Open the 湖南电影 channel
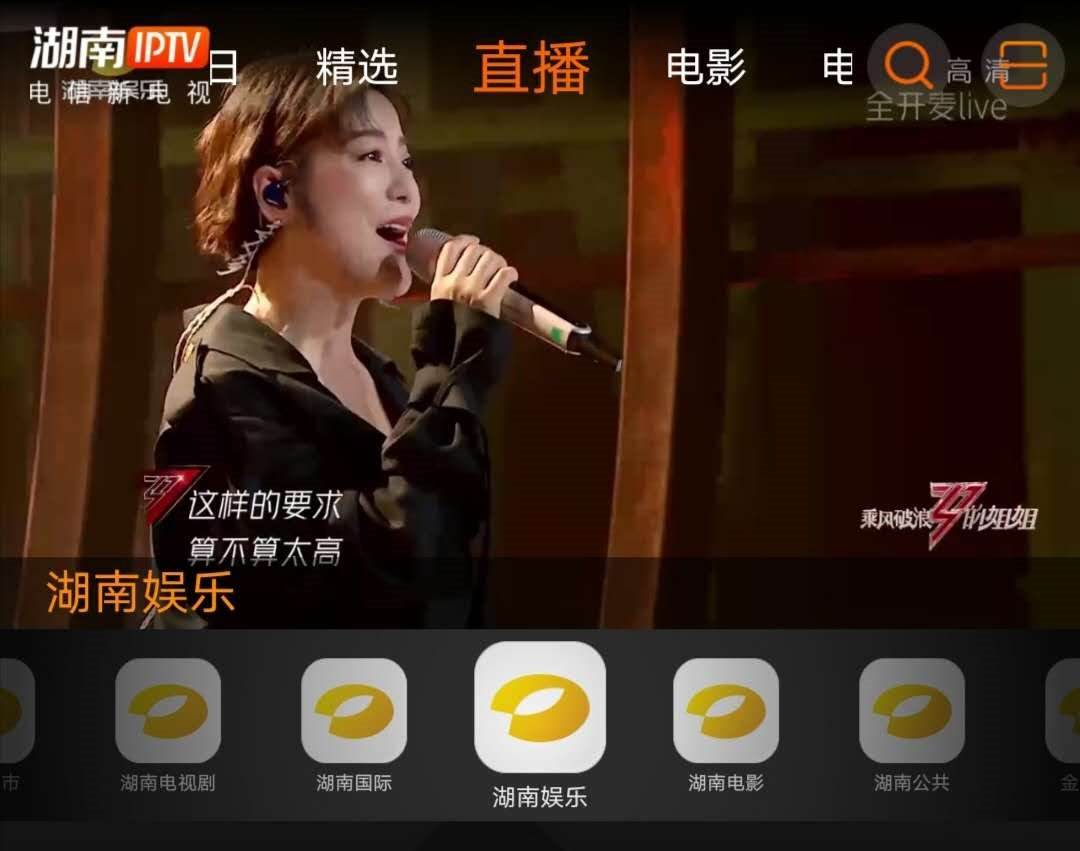 pyautogui.click(x=726, y=711)
